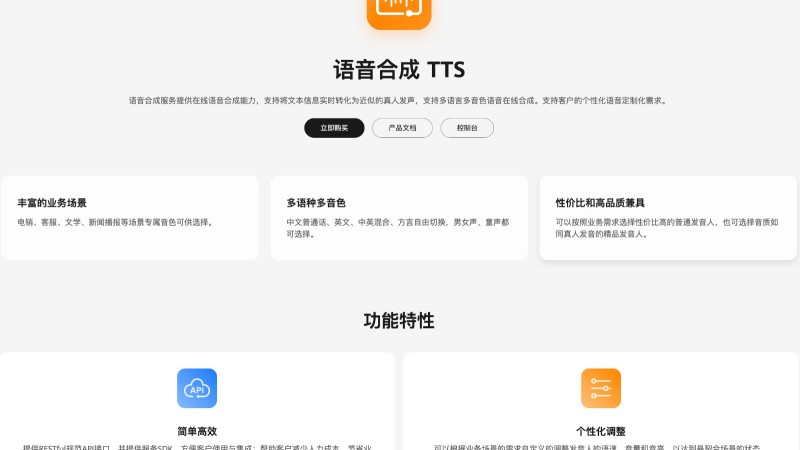800x450 pixels.
Task: Go to the 控制台 console
Action: 467,128
